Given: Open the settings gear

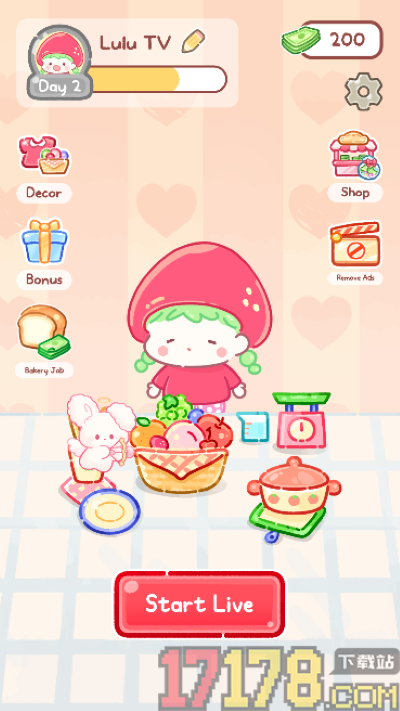Looking at the screenshot, I should tap(363, 92).
